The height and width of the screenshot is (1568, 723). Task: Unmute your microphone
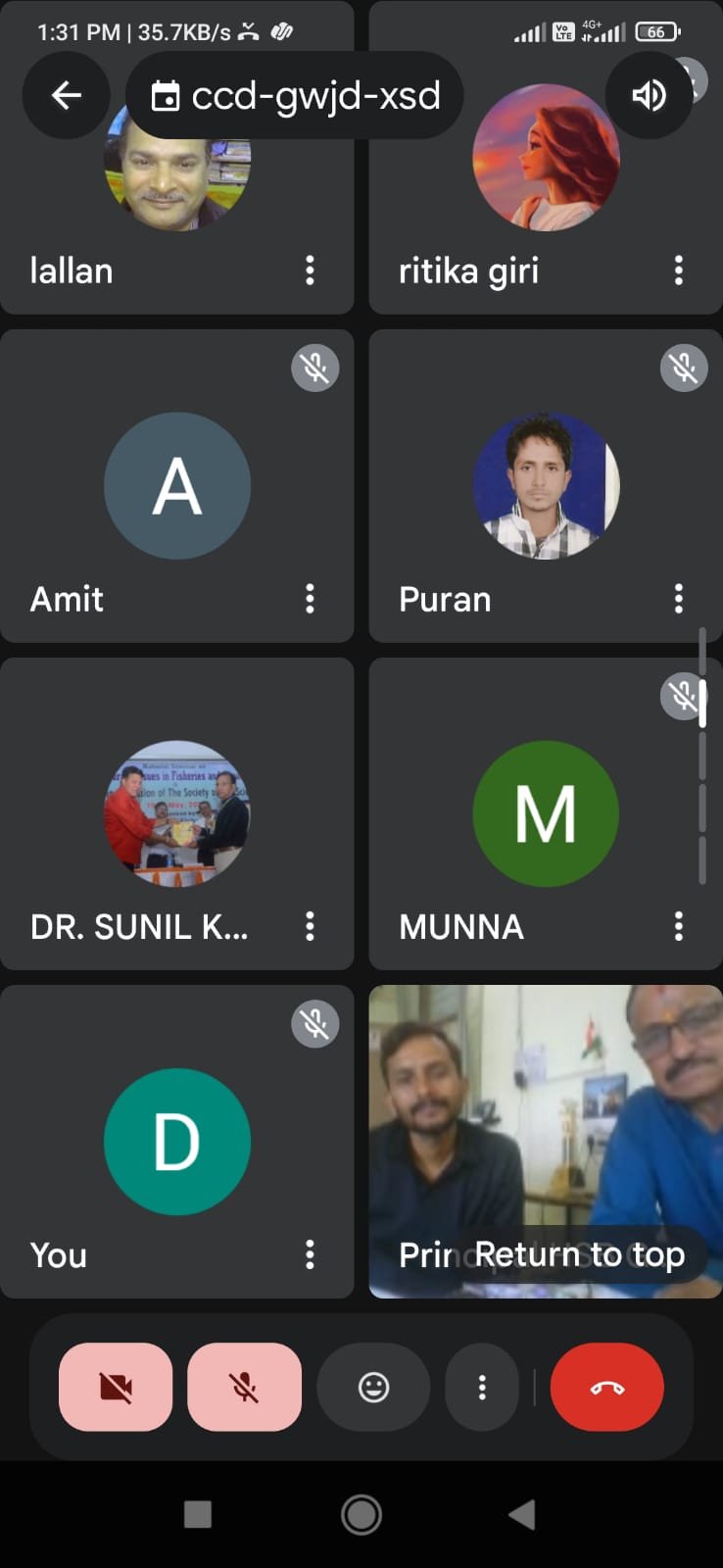(x=244, y=1387)
